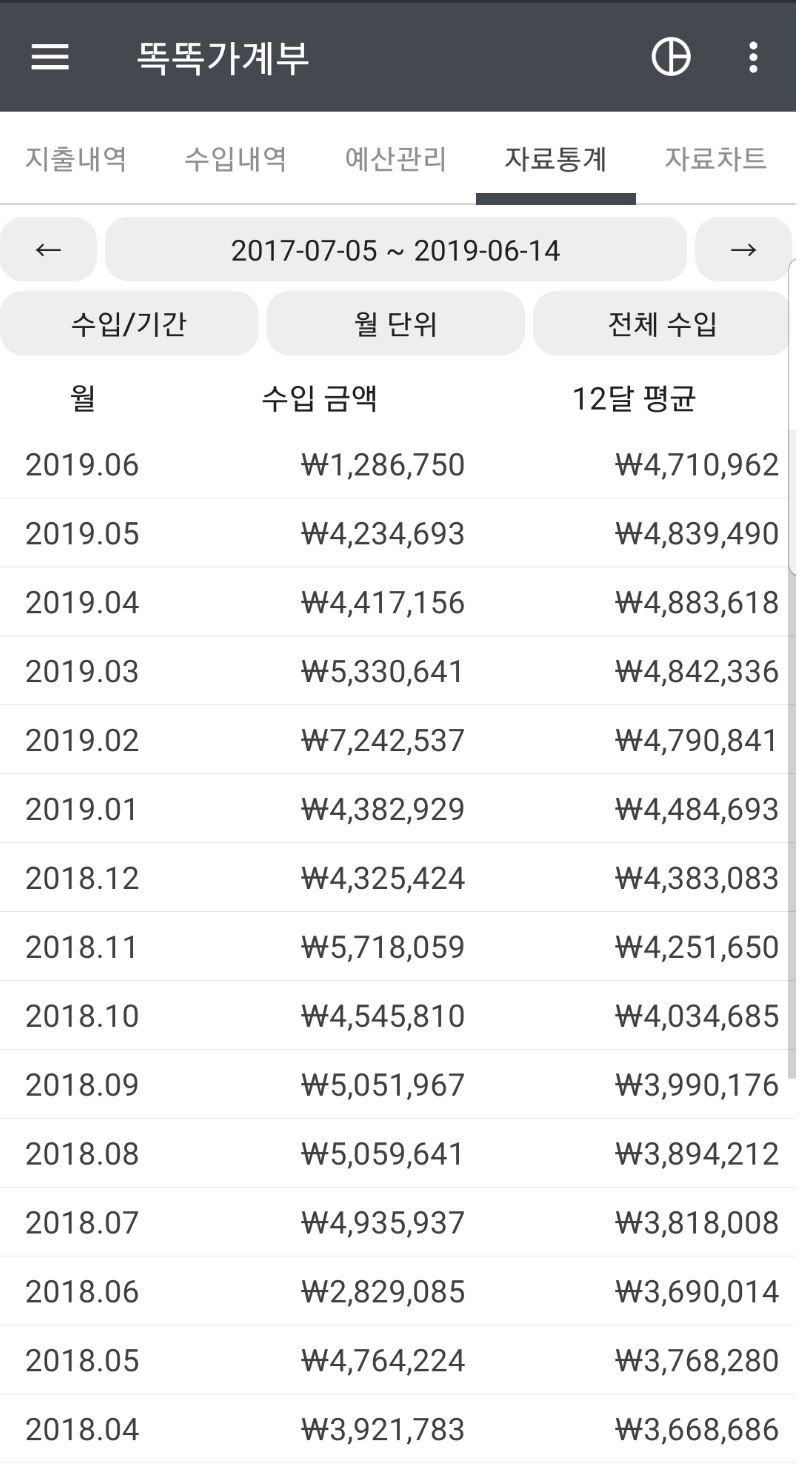This screenshot has width=801, height=1466.
Task: Go to the next period with right arrow
Action: (x=743, y=249)
